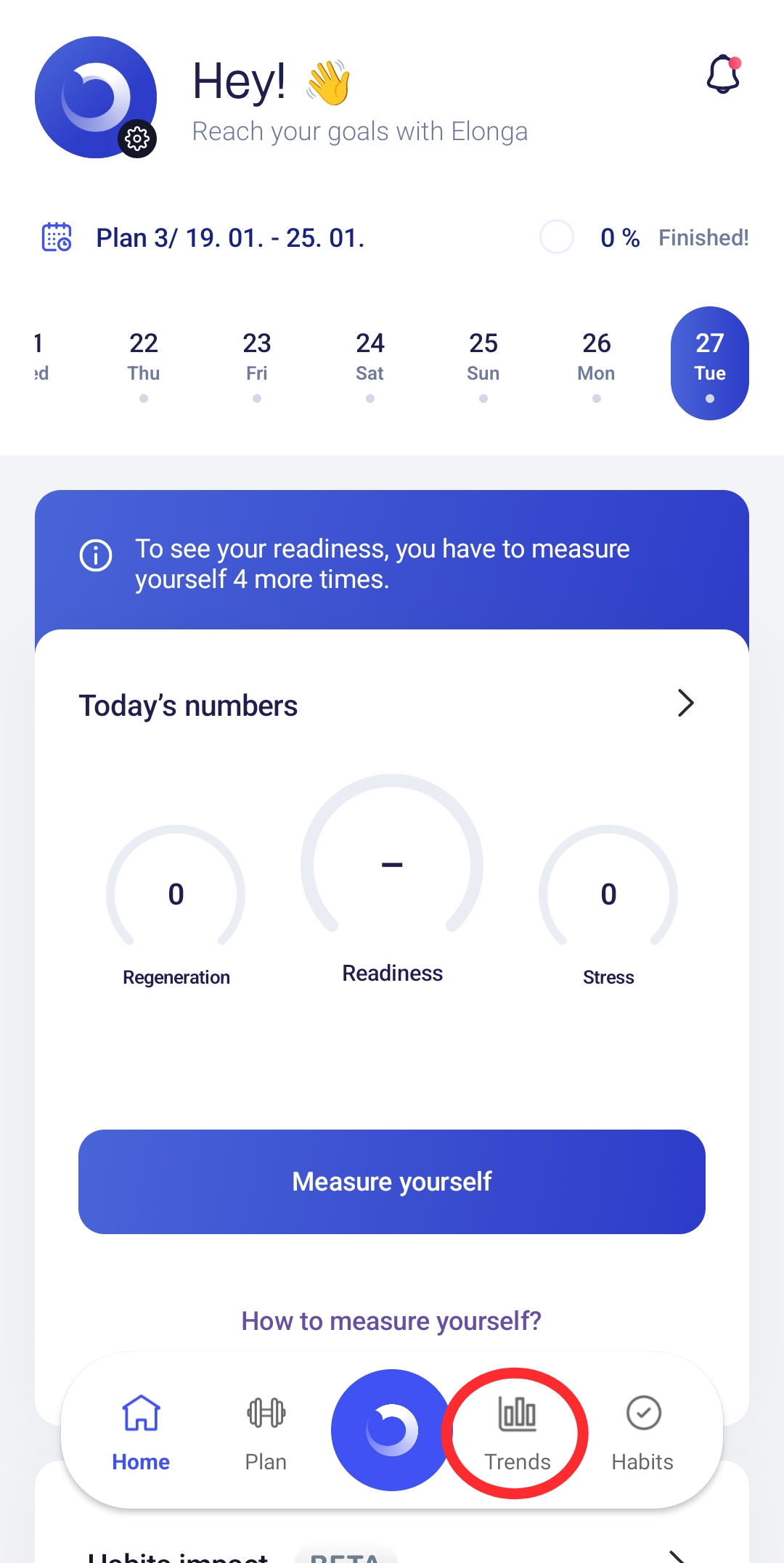Tap the center Elonga measure button
The height and width of the screenshot is (1563, 784).
click(392, 1430)
